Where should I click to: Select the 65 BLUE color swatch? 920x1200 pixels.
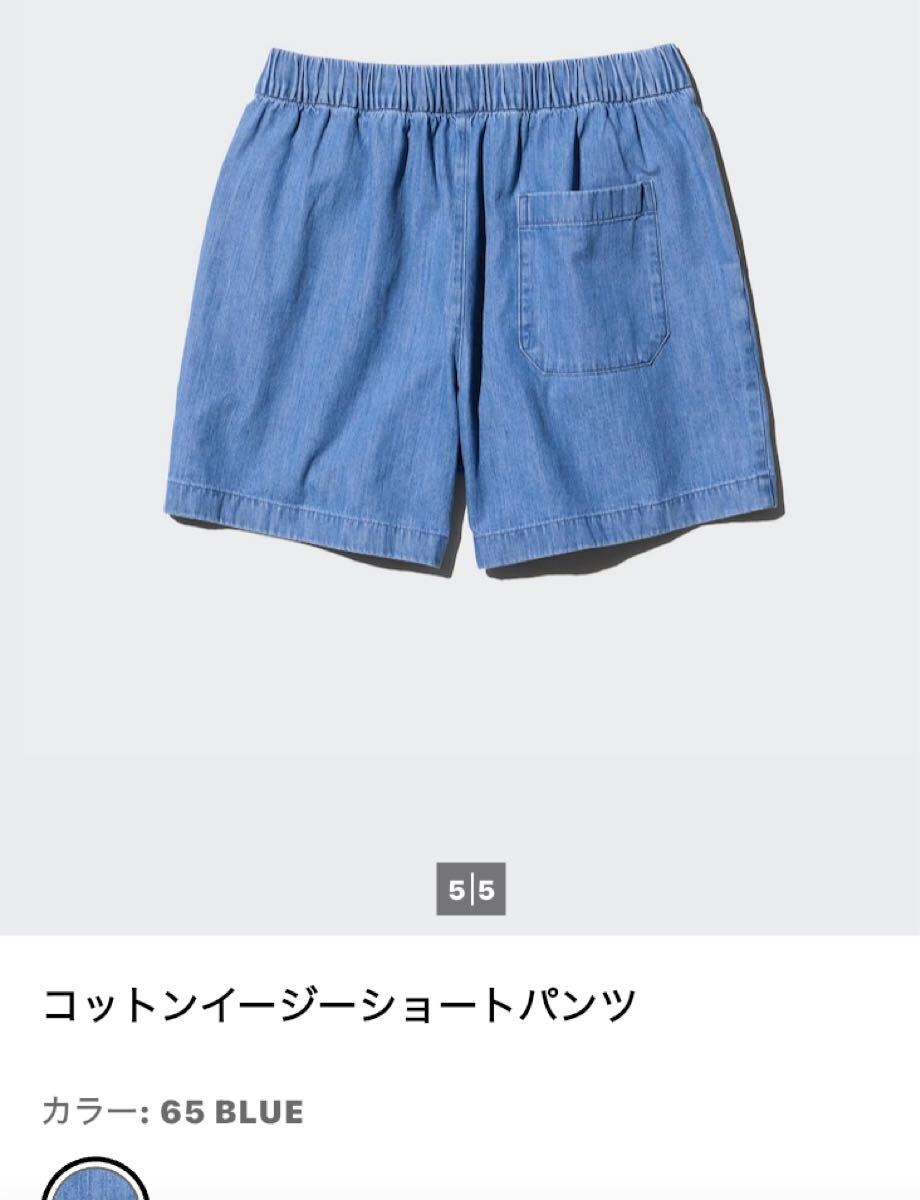97,1184
